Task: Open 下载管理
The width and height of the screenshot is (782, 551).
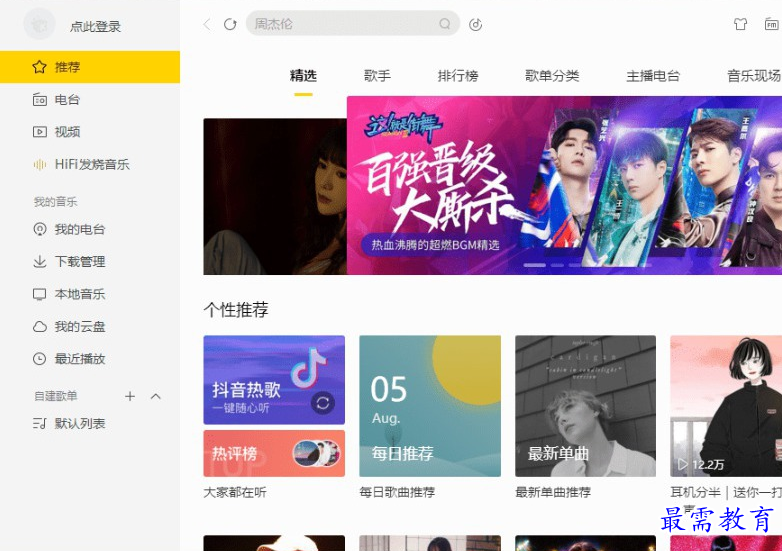Action: (79, 262)
